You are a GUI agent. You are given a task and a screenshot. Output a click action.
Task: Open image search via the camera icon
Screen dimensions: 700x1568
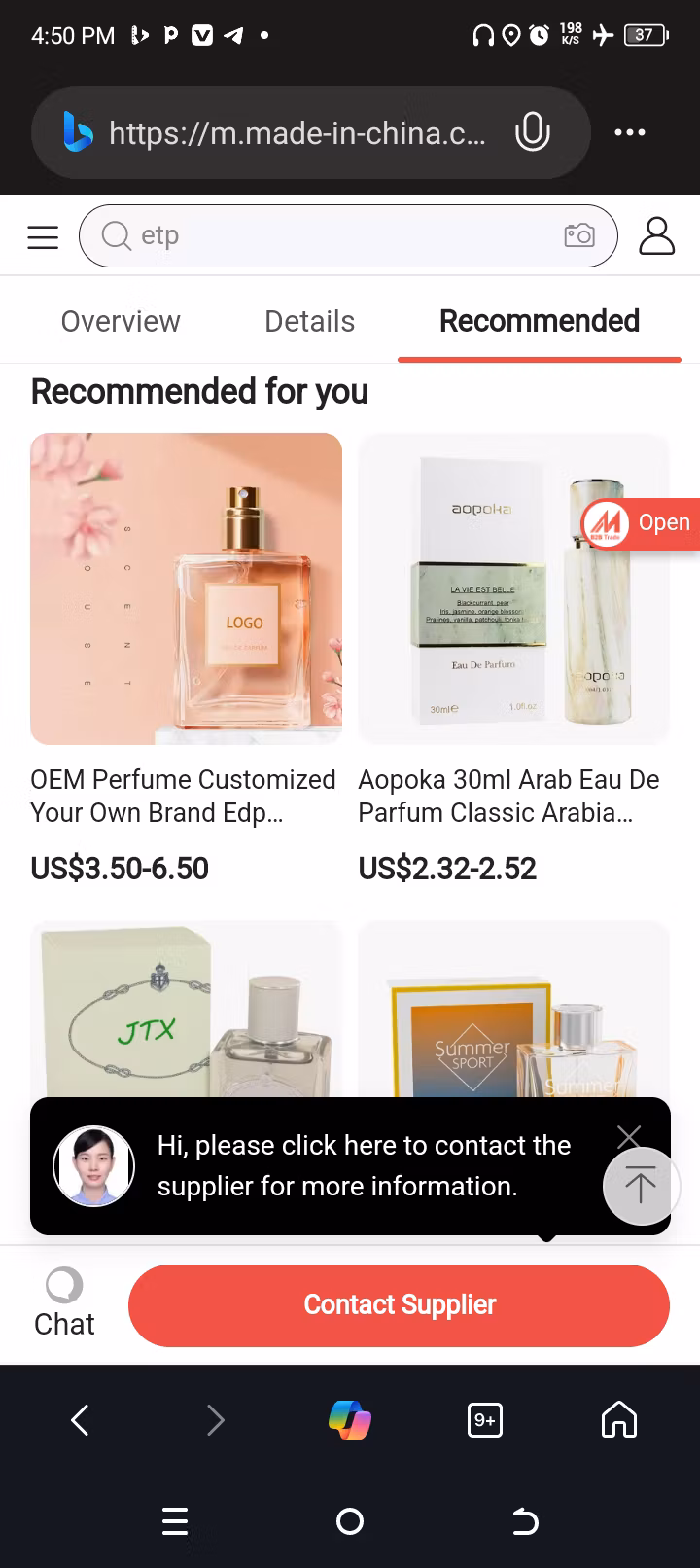click(580, 235)
